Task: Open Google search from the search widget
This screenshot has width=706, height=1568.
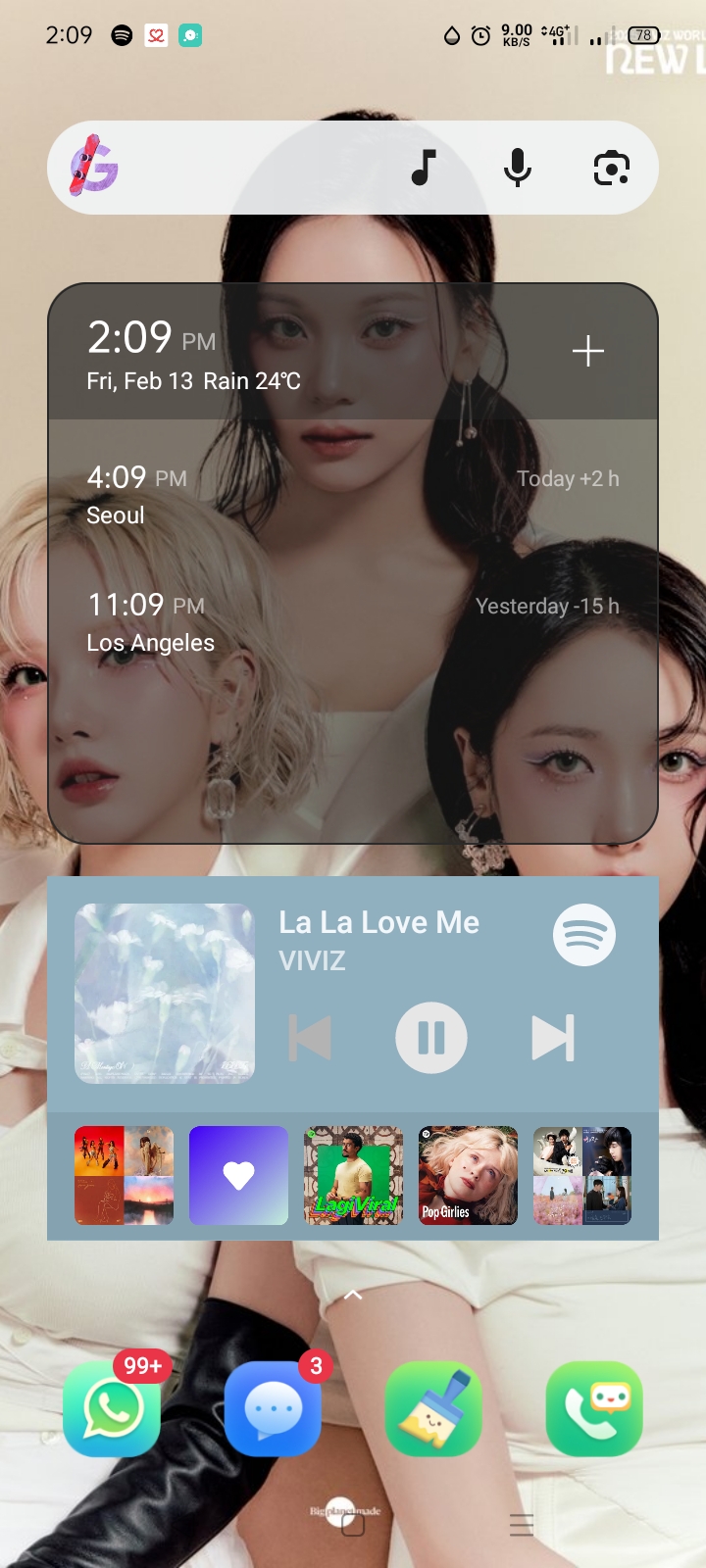Action: tap(94, 167)
